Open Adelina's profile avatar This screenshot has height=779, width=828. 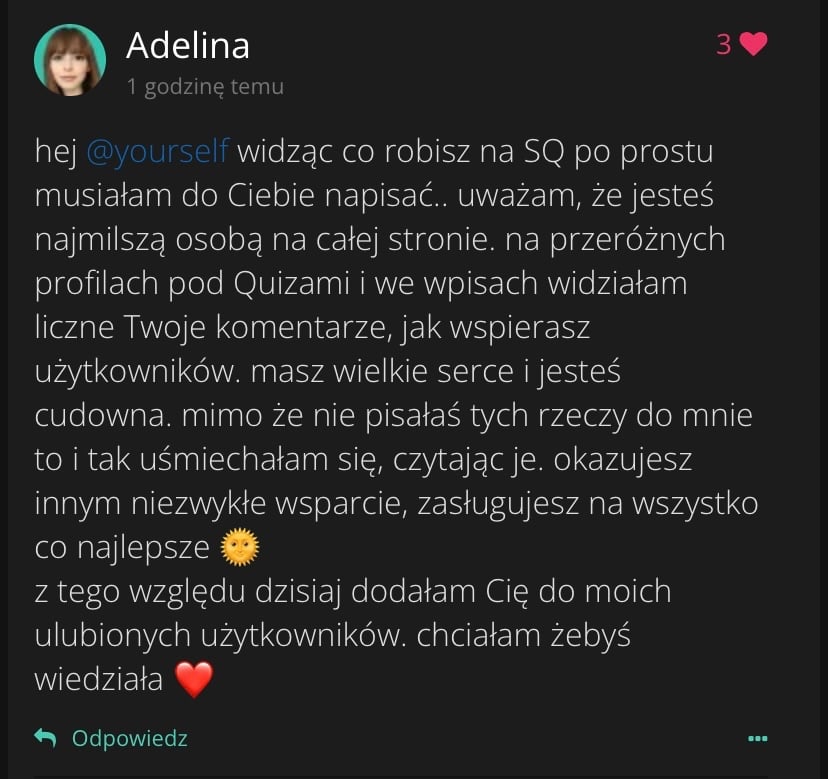coord(70,59)
